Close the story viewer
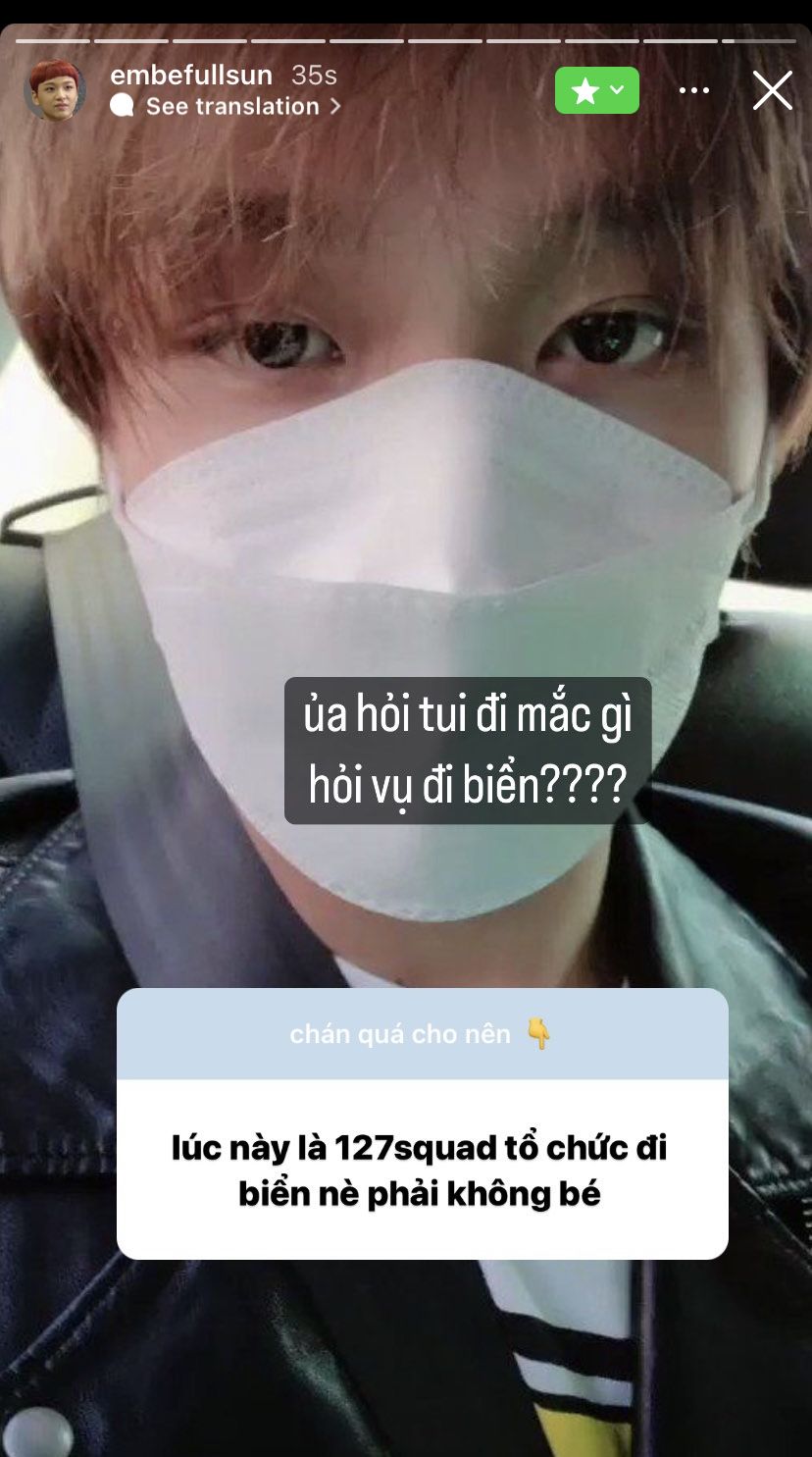812x1457 pixels. [x=772, y=90]
